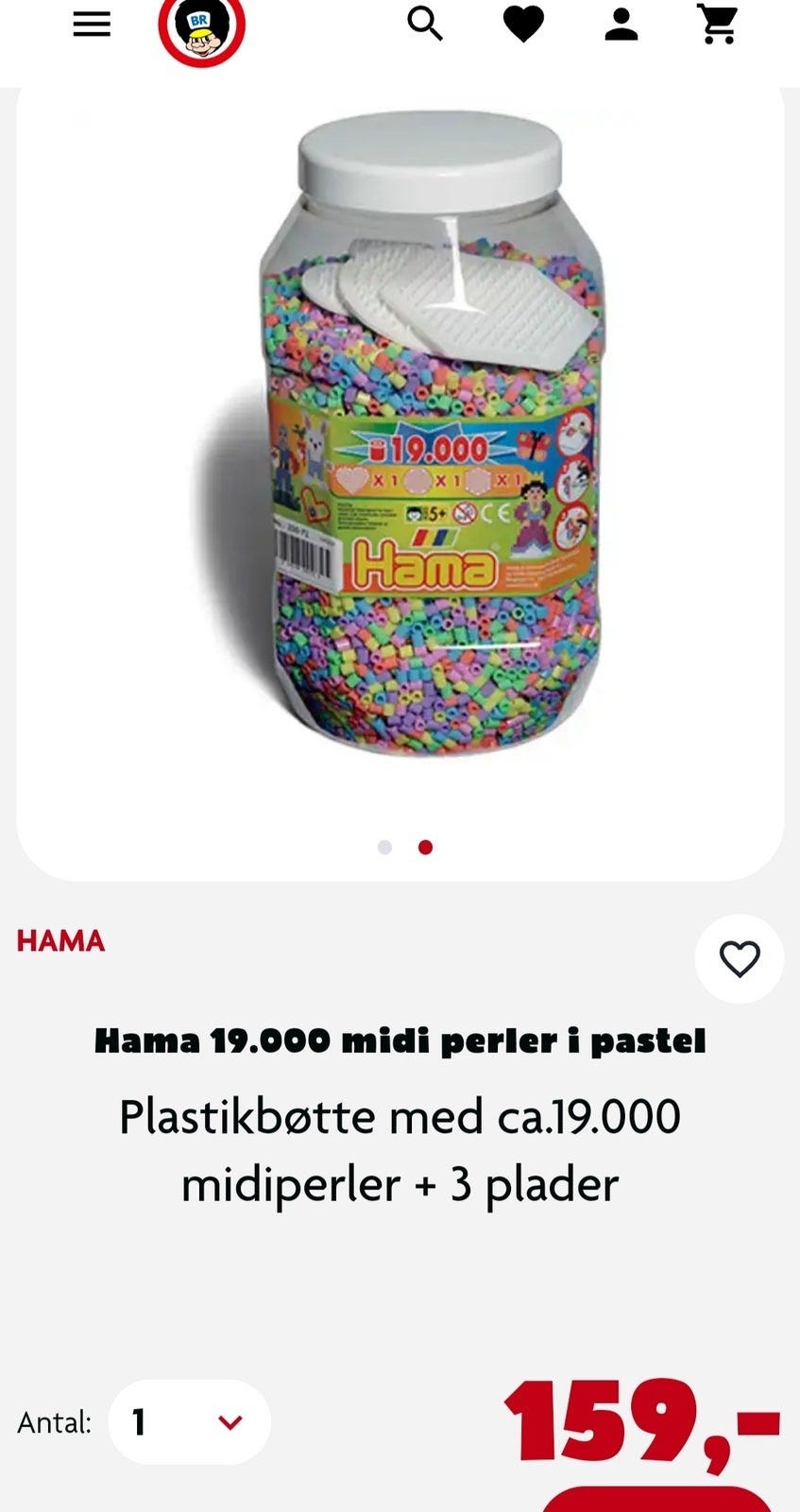Open the search function

[x=425, y=26]
